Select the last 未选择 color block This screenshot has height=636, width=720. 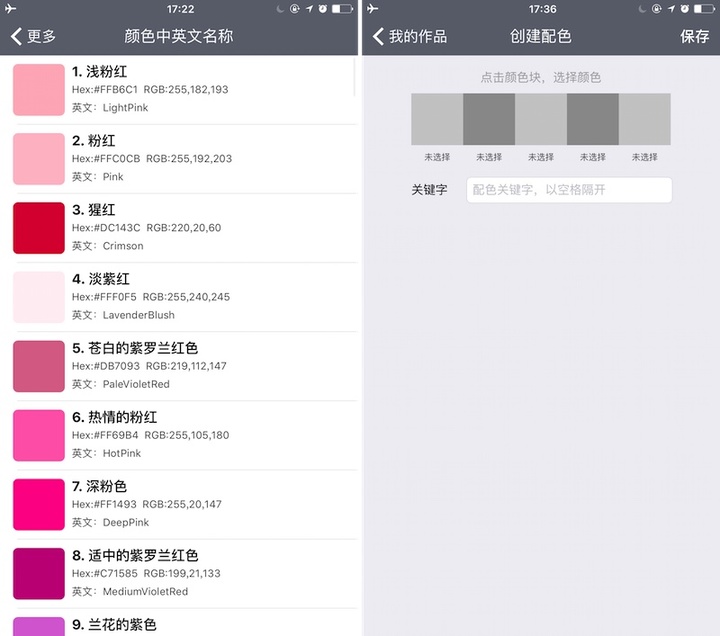645,119
